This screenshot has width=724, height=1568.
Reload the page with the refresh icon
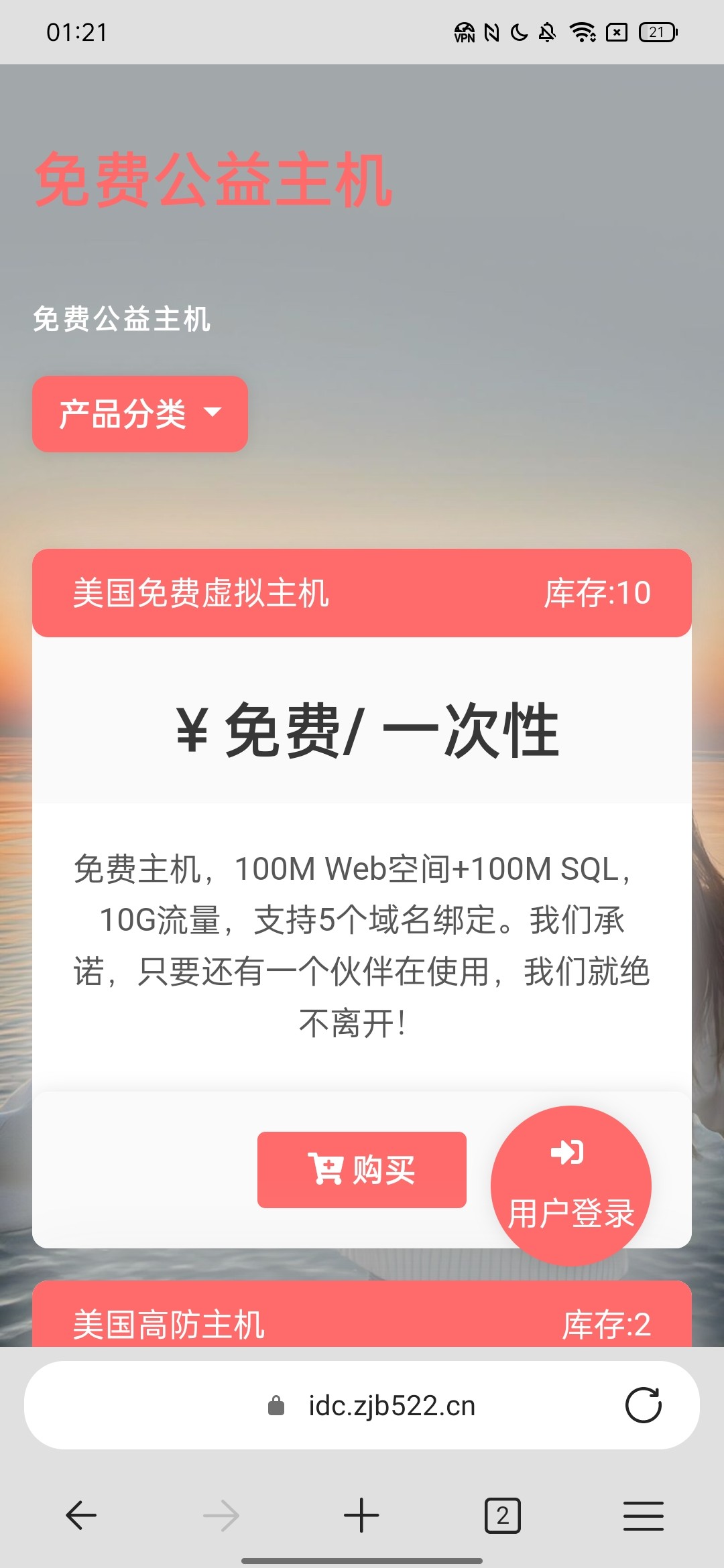[643, 1405]
